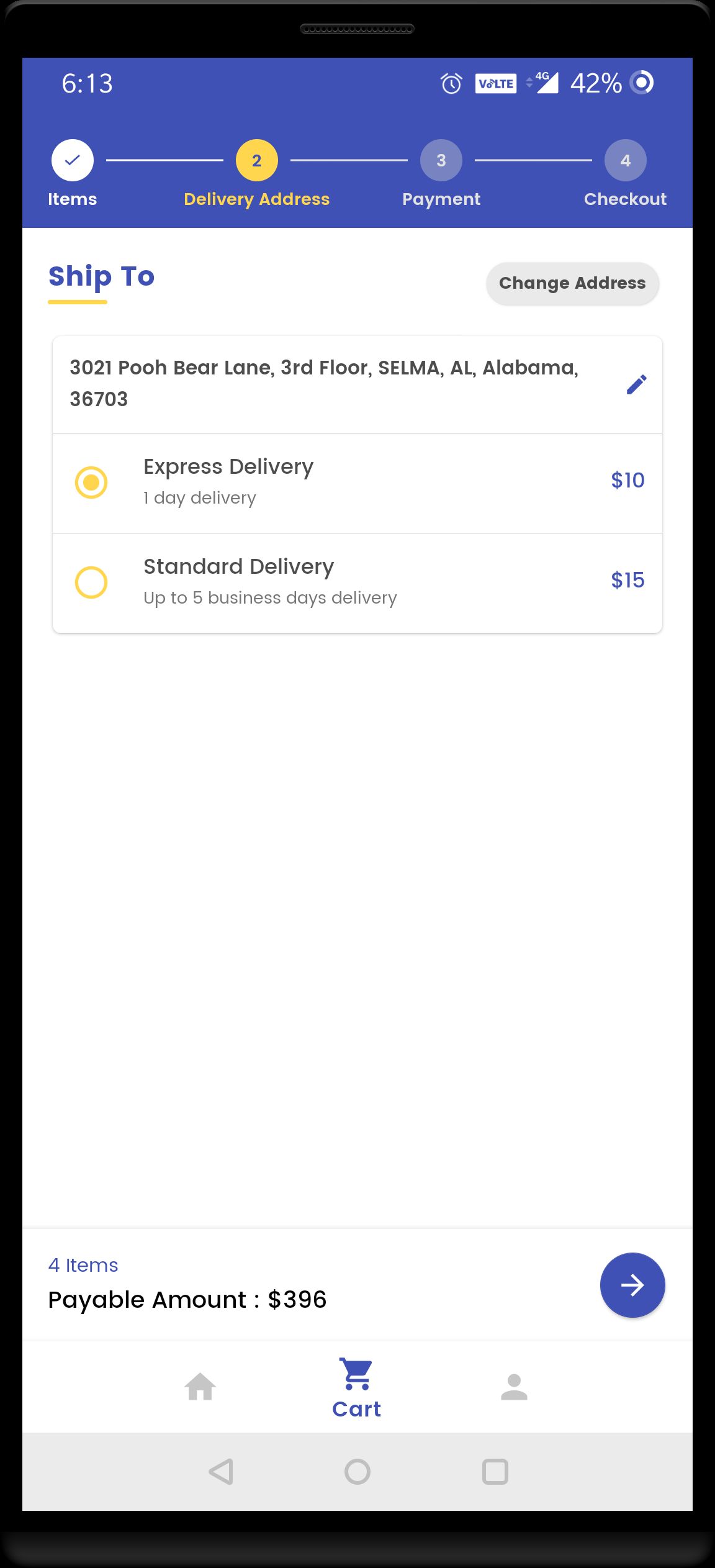Jump to the Payment step
This screenshot has width=715, height=1568.
tap(441, 174)
